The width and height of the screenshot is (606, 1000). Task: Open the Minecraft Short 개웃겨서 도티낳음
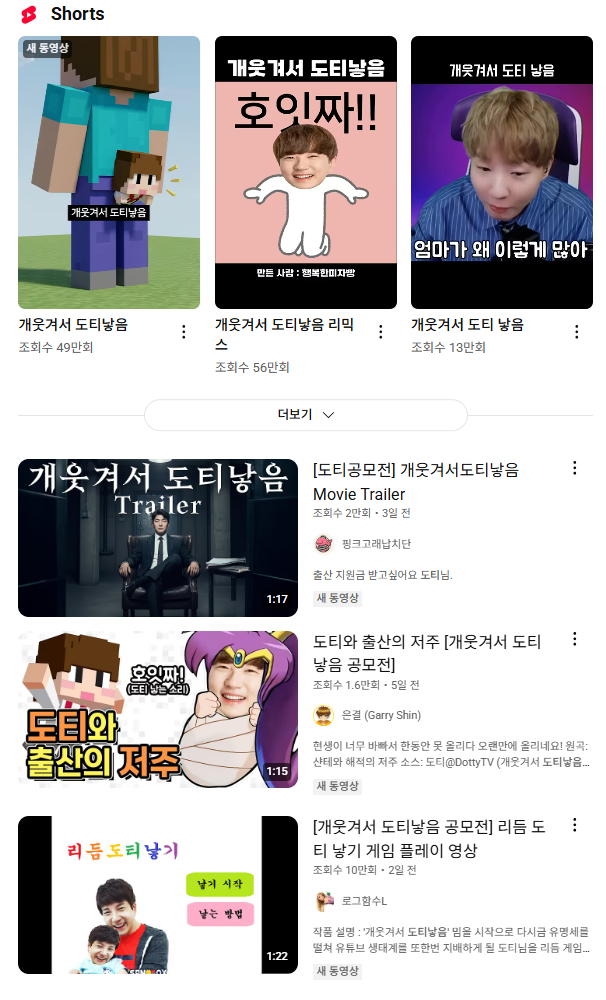(109, 172)
